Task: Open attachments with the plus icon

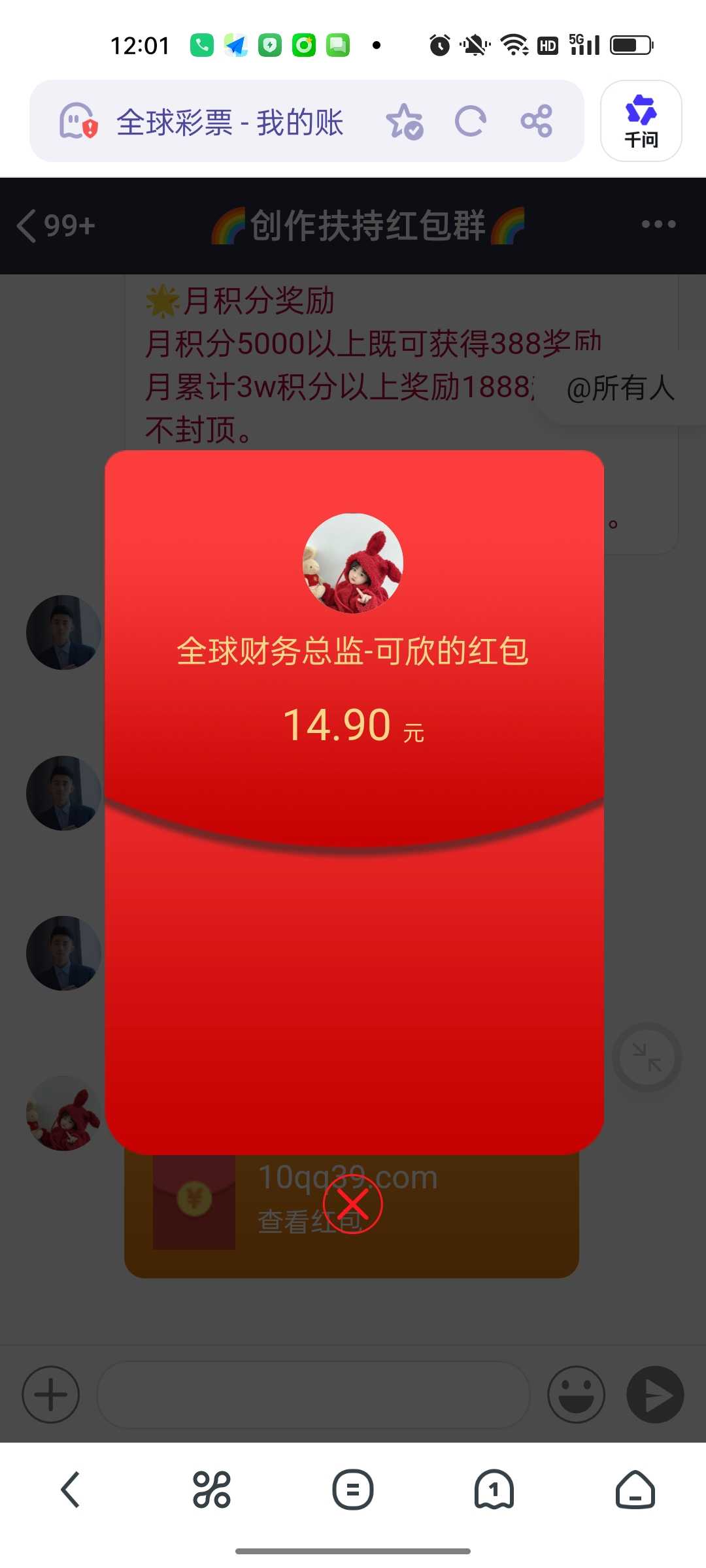Action: click(x=50, y=1394)
